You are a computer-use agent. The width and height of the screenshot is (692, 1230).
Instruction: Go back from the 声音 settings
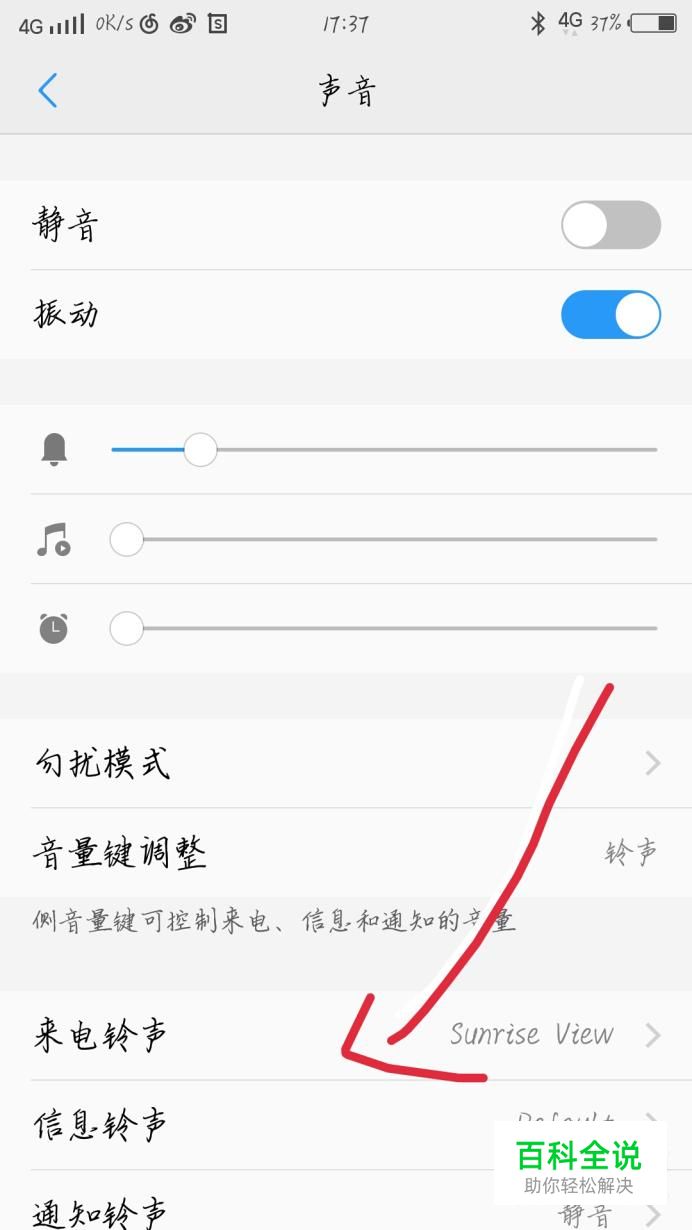[x=48, y=91]
